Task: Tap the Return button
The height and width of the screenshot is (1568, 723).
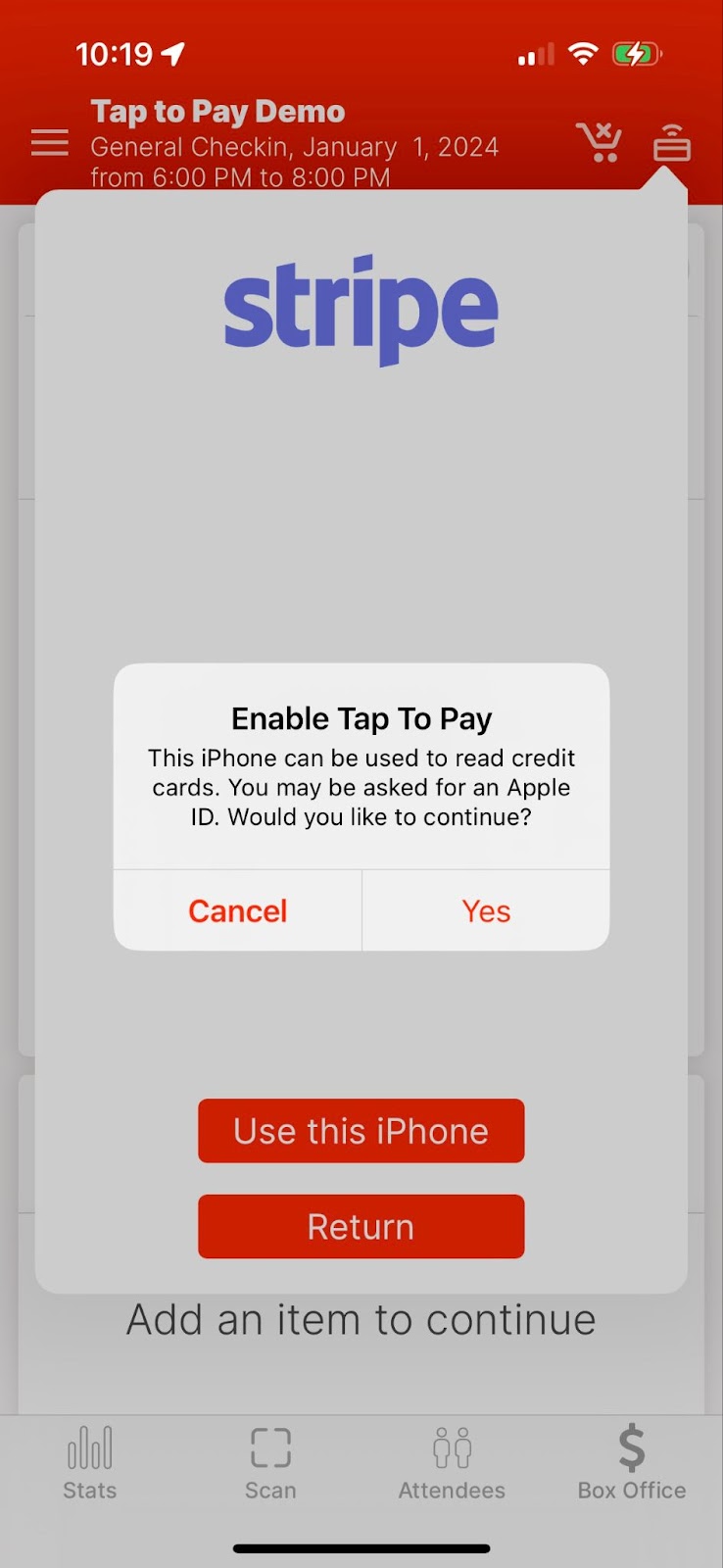Action: coord(361,1226)
